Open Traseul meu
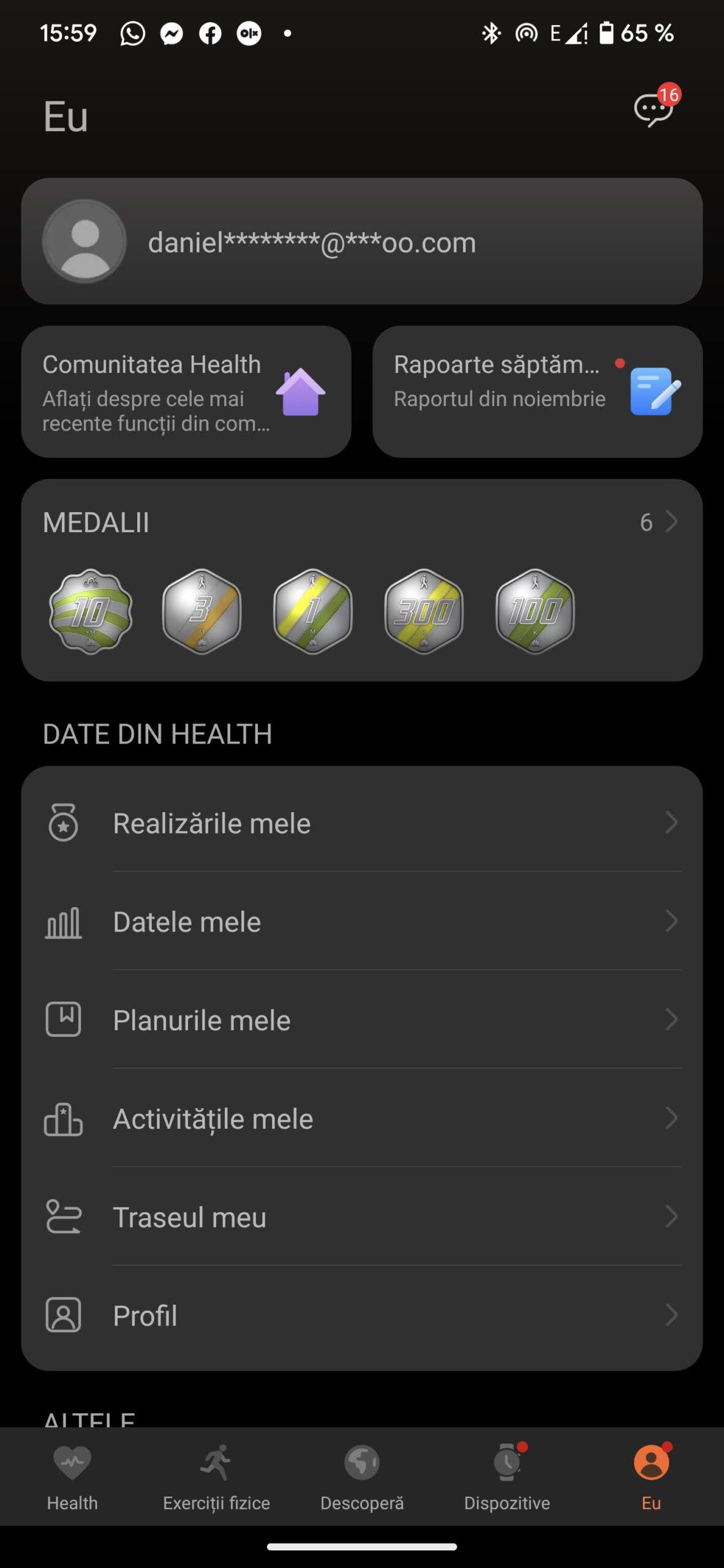The width and height of the screenshot is (724, 1568). 361,1217
